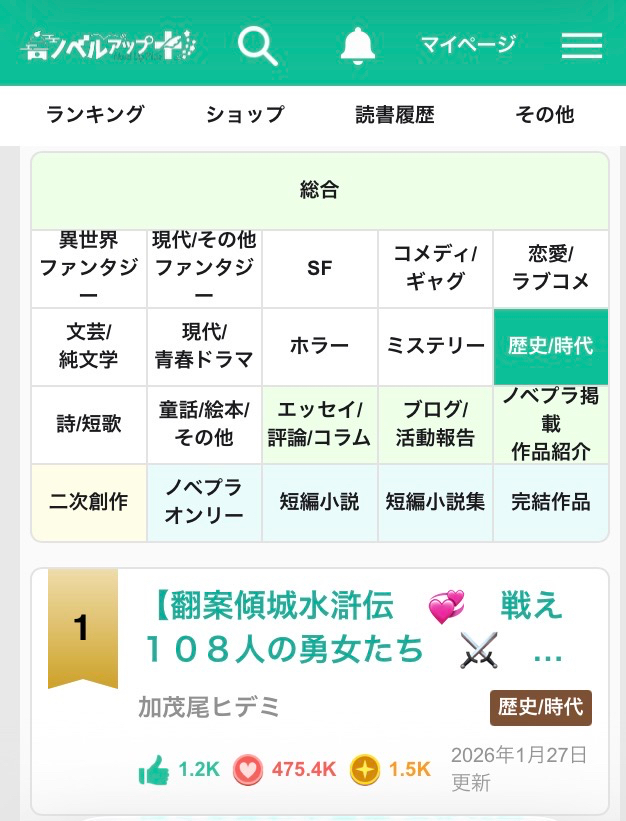Switch to the ランキング tab
Image resolution: width=626 pixels, height=821 pixels.
pos(95,115)
